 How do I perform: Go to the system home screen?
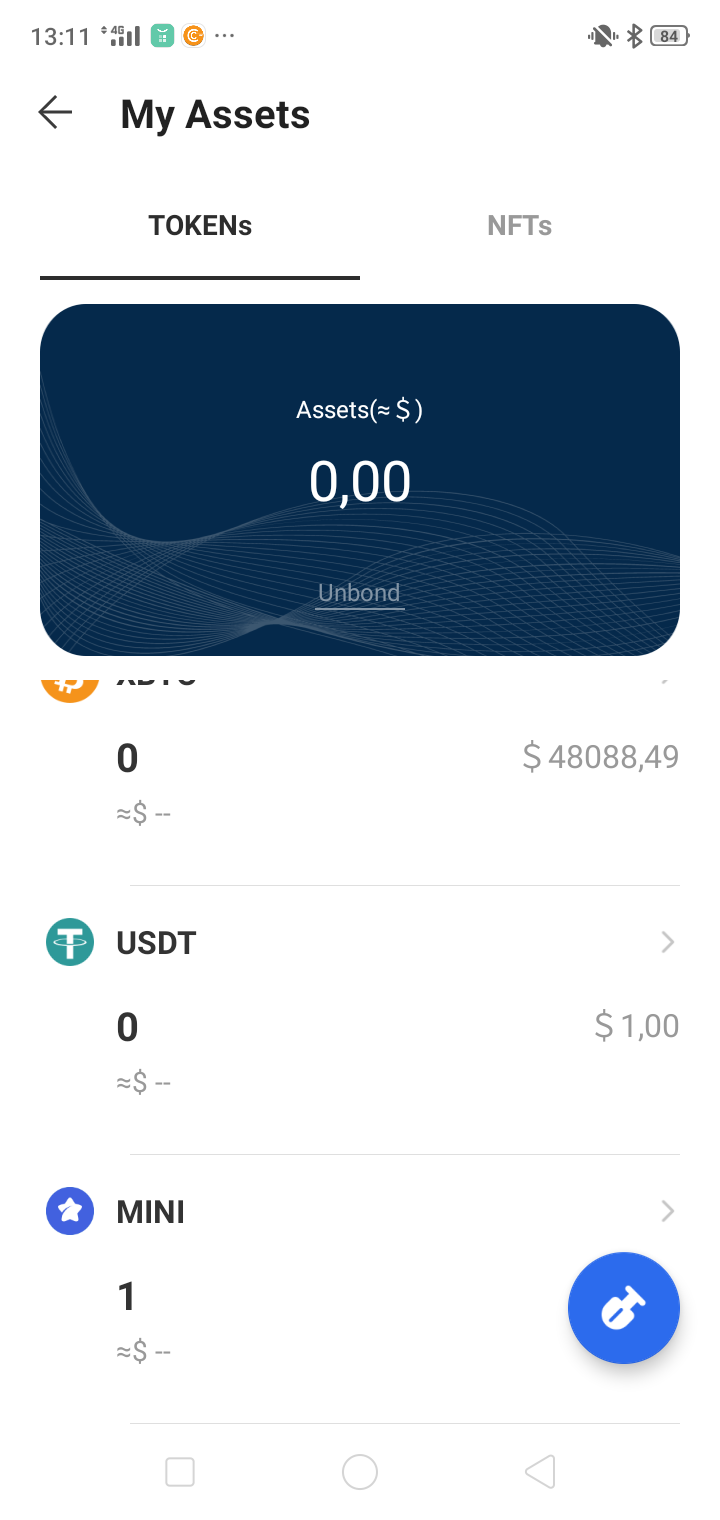click(359, 1471)
